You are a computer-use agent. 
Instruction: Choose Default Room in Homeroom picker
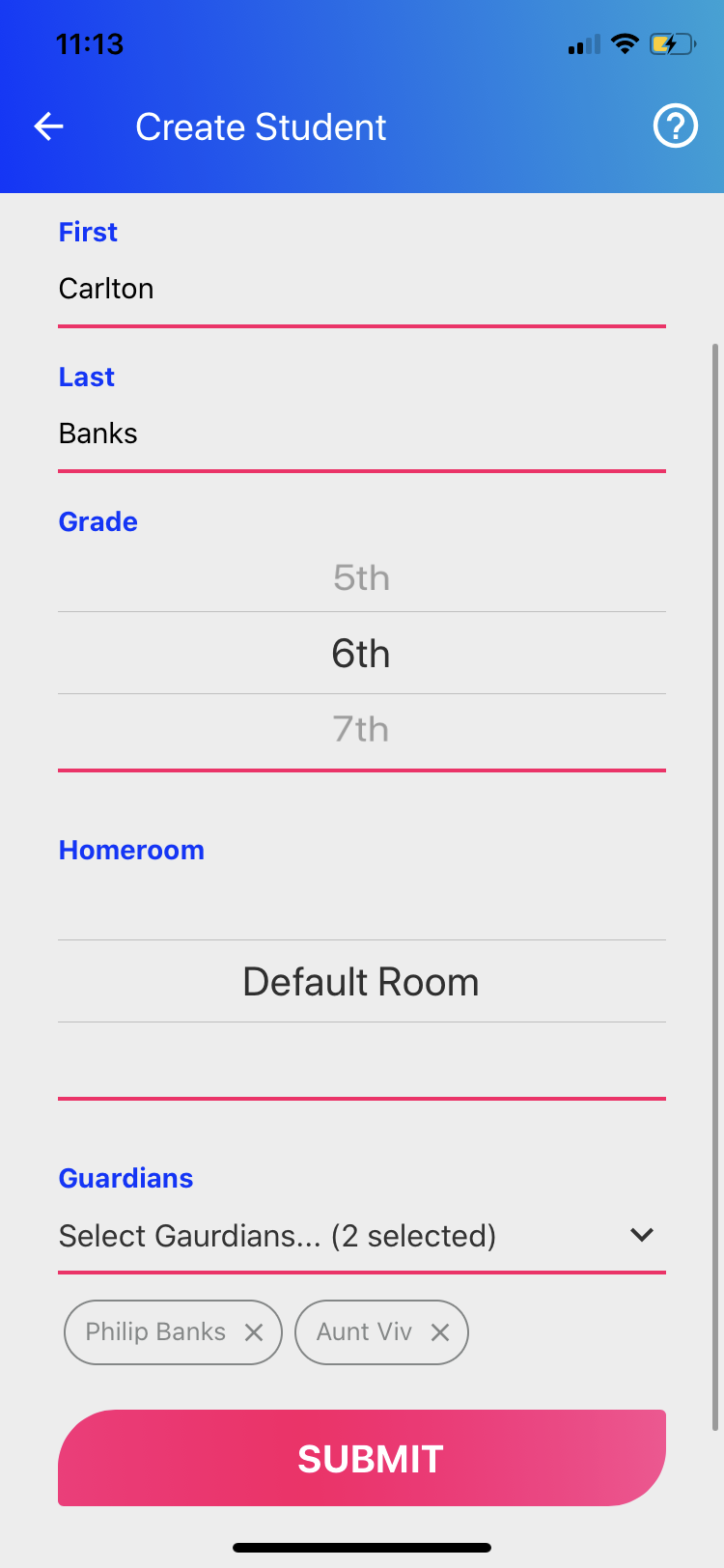362,982
